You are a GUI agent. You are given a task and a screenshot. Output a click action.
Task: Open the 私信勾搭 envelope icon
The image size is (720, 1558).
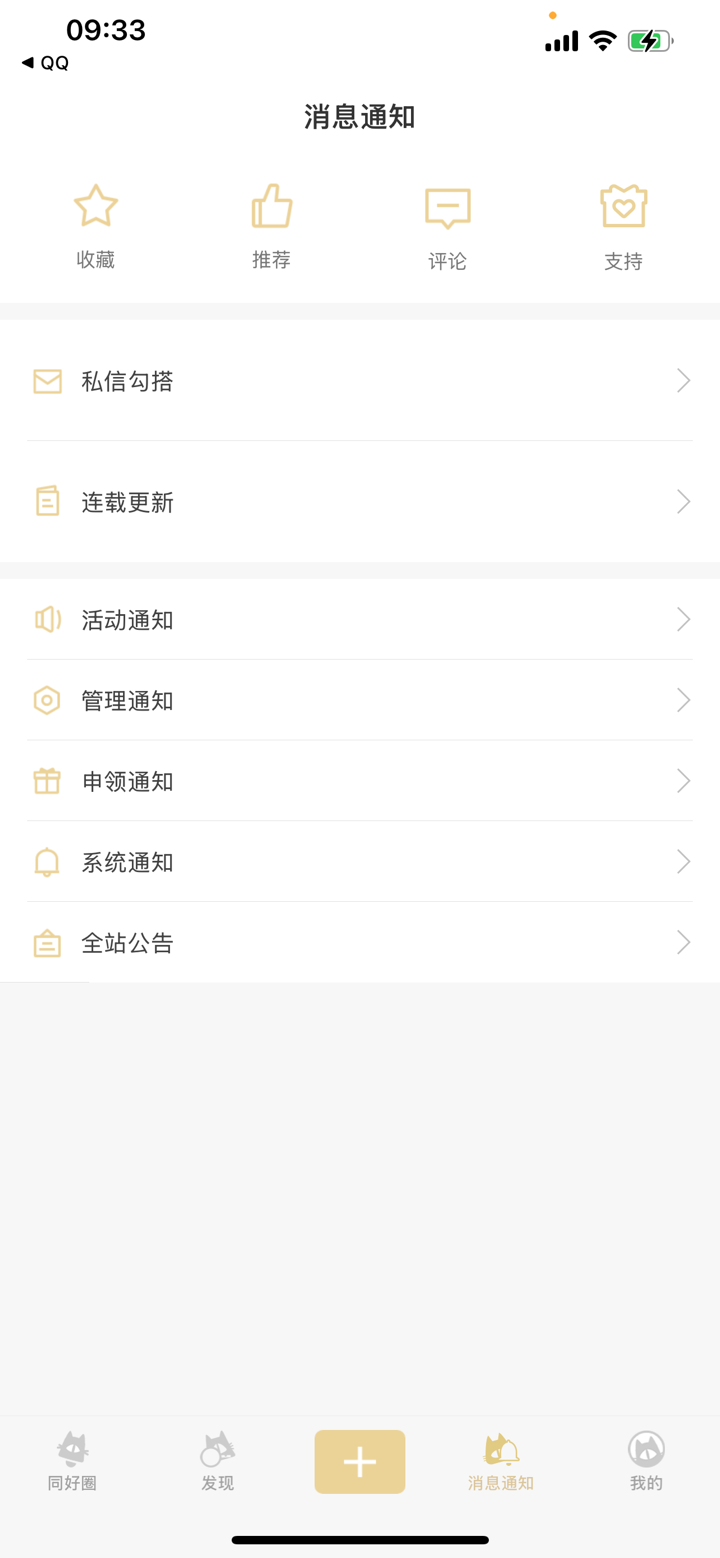coord(47,381)
